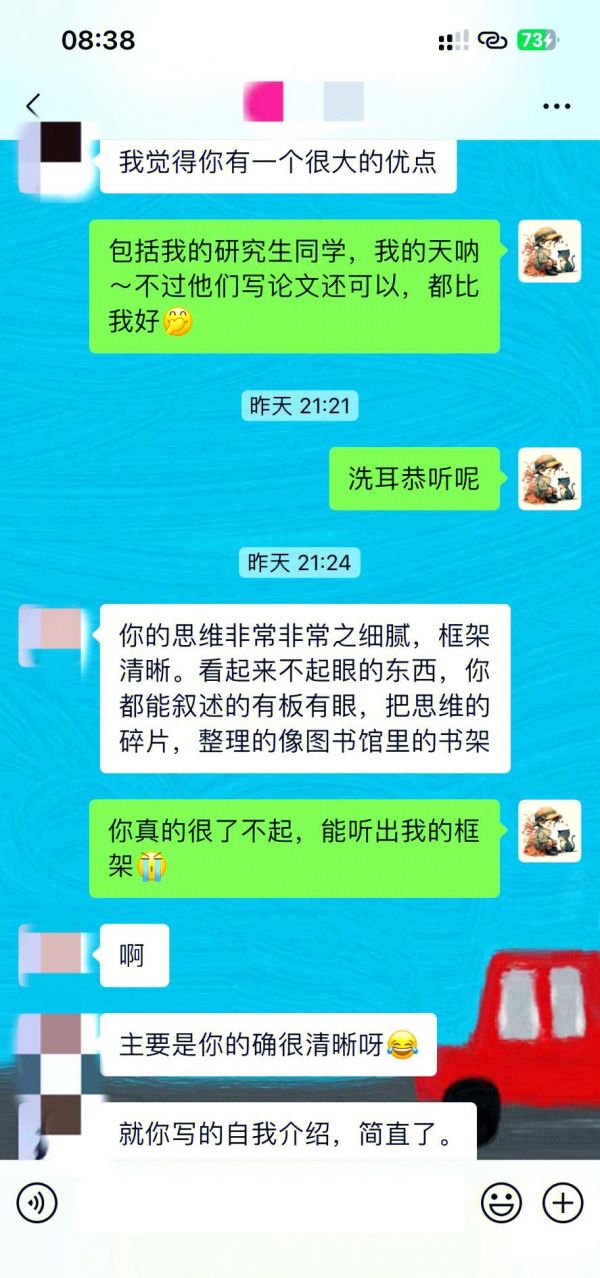Open contact avatar beside 你的思维非常 message

pyautogui.click(x=50, y=636)
